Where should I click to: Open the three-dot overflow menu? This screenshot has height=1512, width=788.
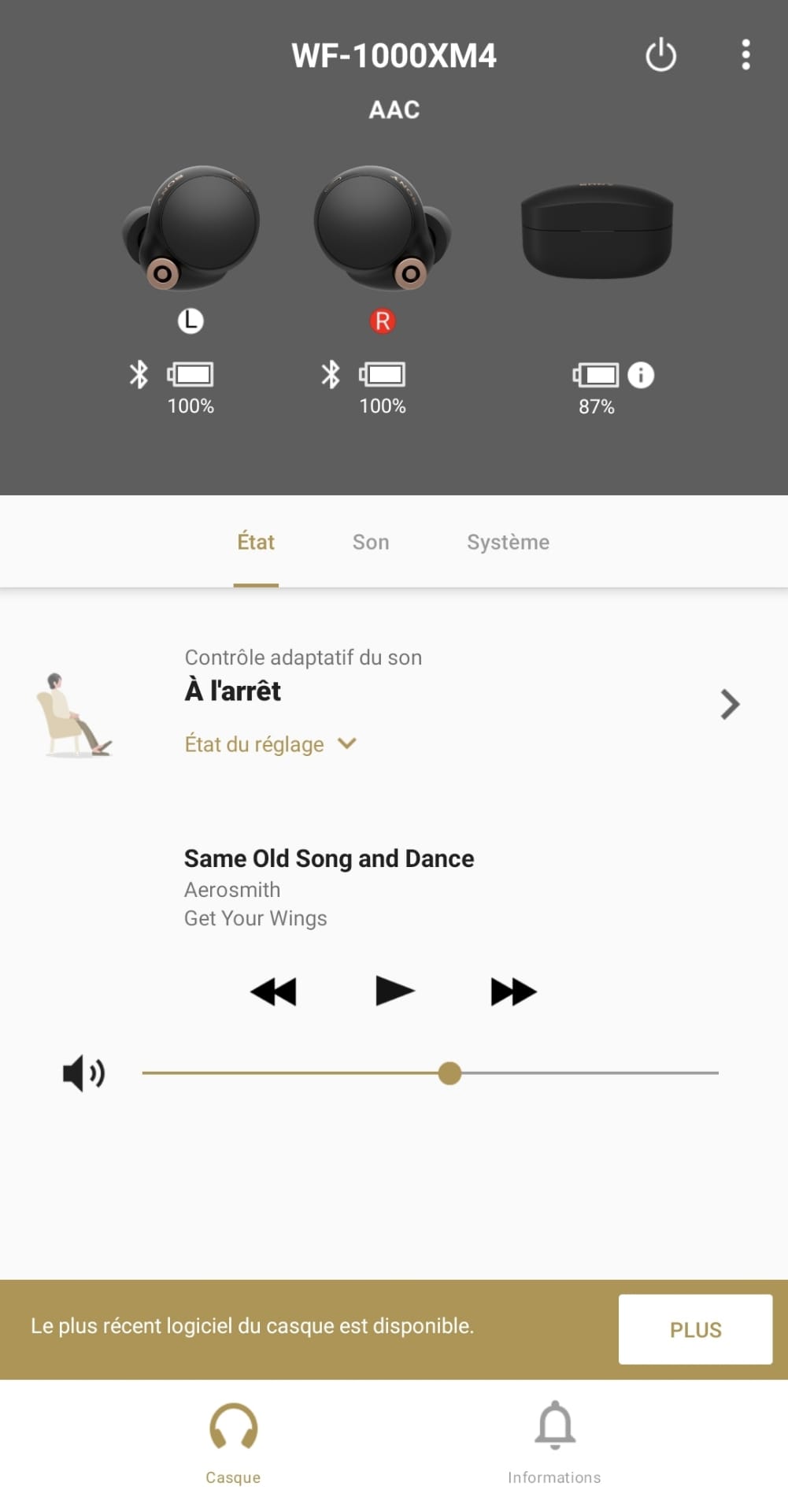click(745, 55)
